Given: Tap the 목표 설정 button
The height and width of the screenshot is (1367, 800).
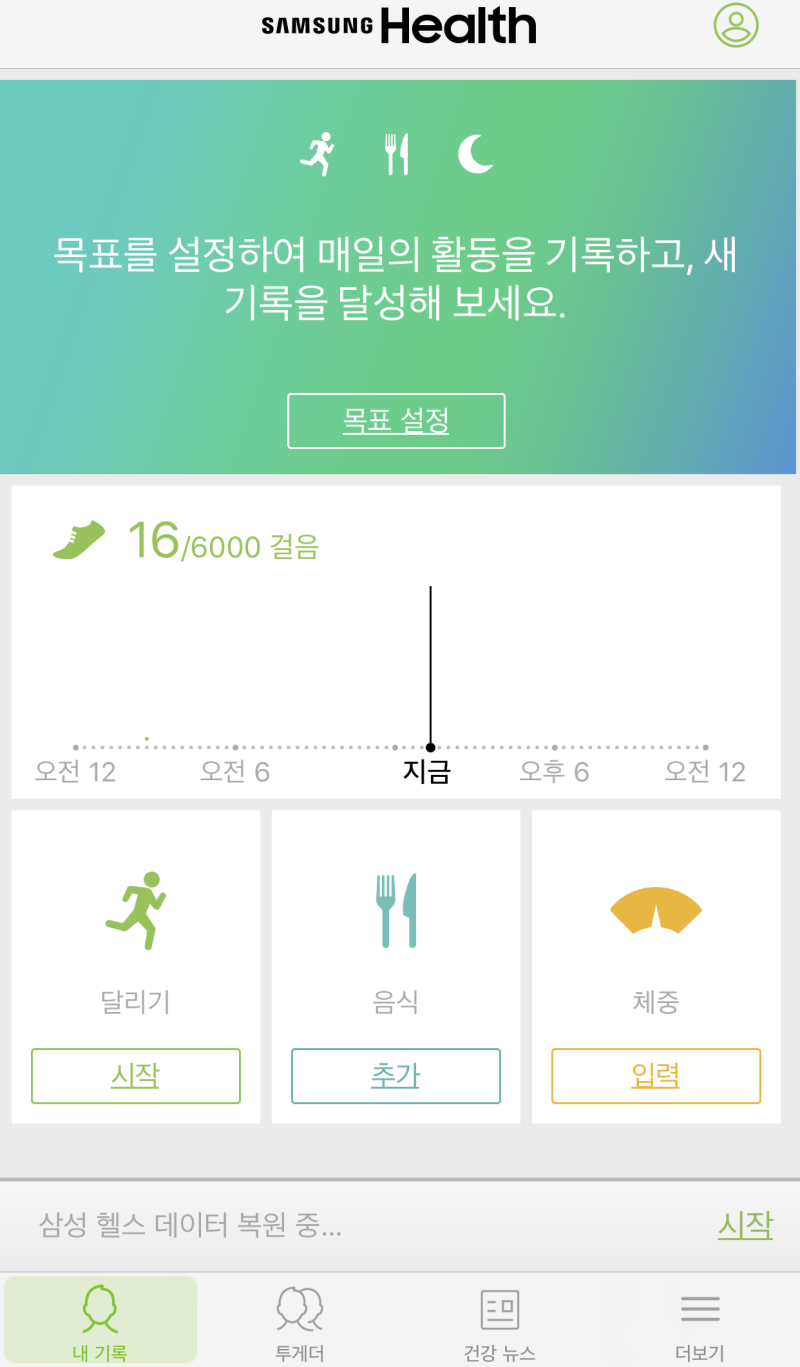Looking at the screenshot, I should (396, 421).
